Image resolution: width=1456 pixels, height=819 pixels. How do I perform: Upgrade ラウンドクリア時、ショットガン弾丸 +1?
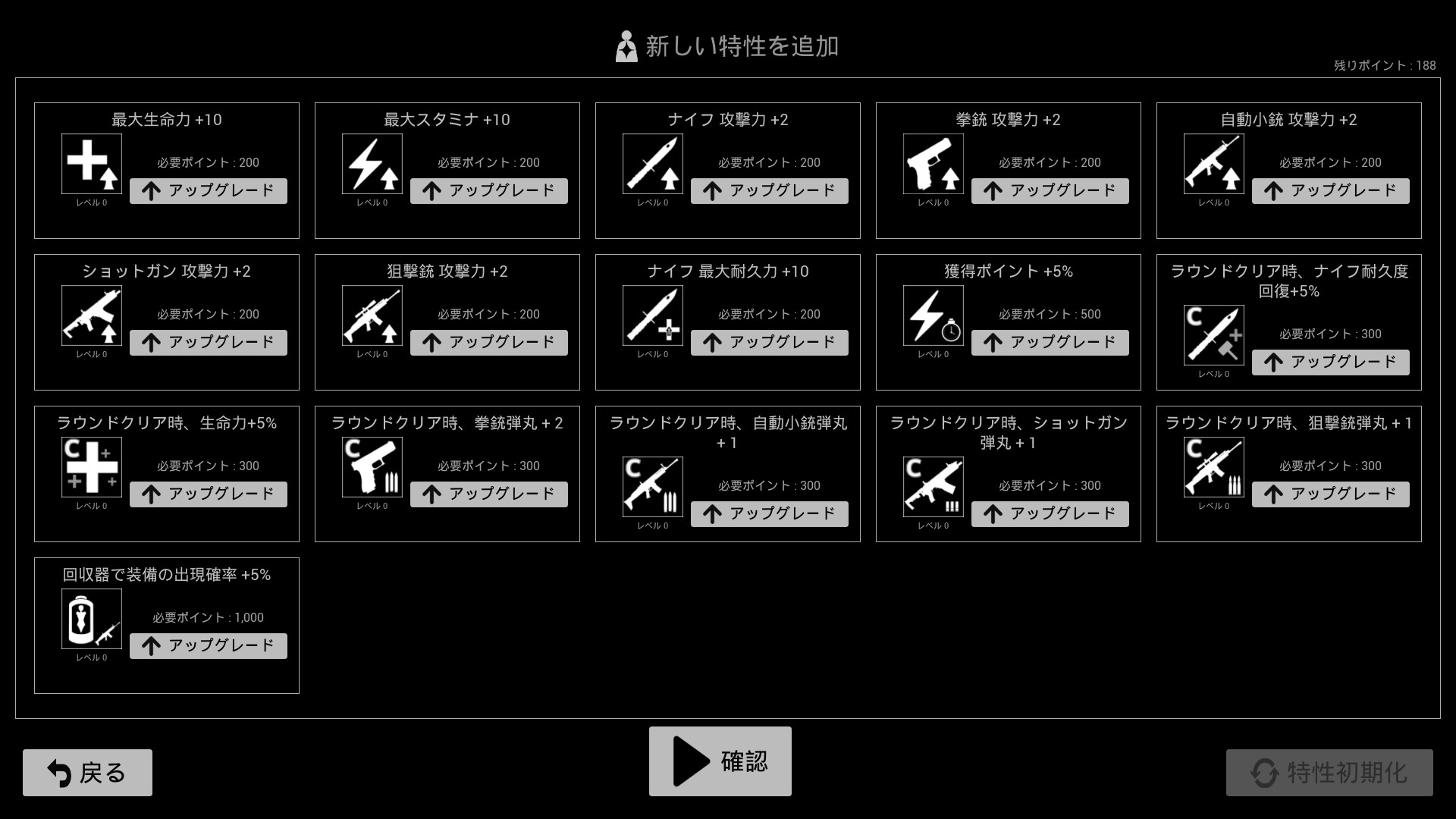(x=1050, y=514)
